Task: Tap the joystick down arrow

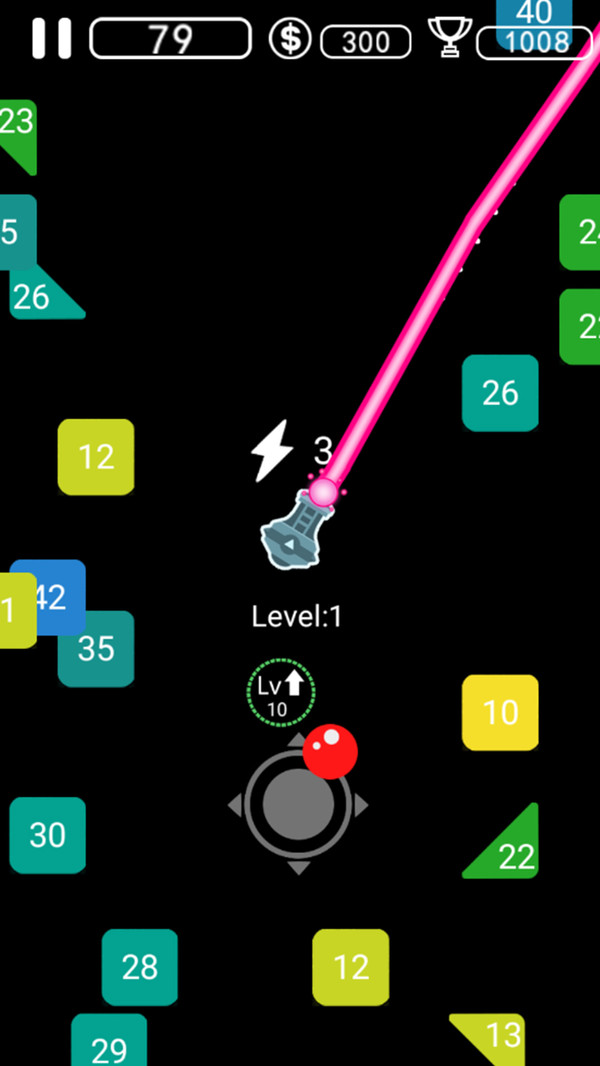Action: tap(298, 867)
